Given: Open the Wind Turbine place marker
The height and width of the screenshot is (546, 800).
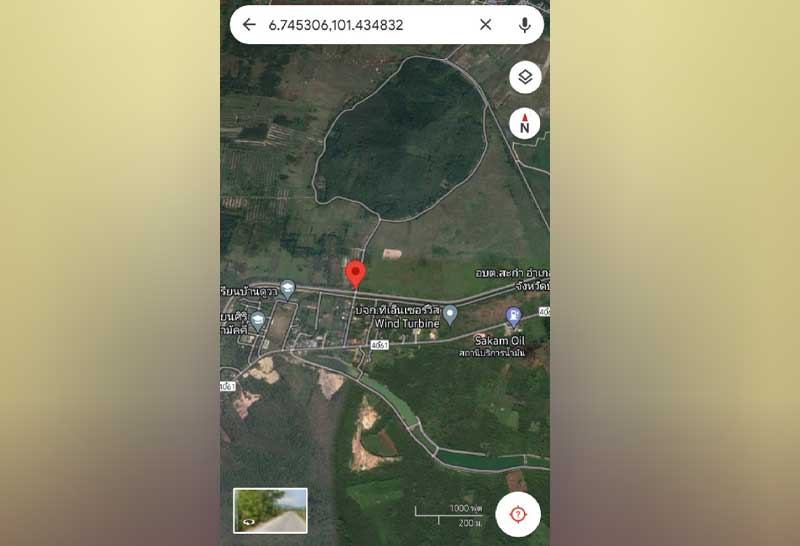Looking at the screenshot, I should point(450,315).
